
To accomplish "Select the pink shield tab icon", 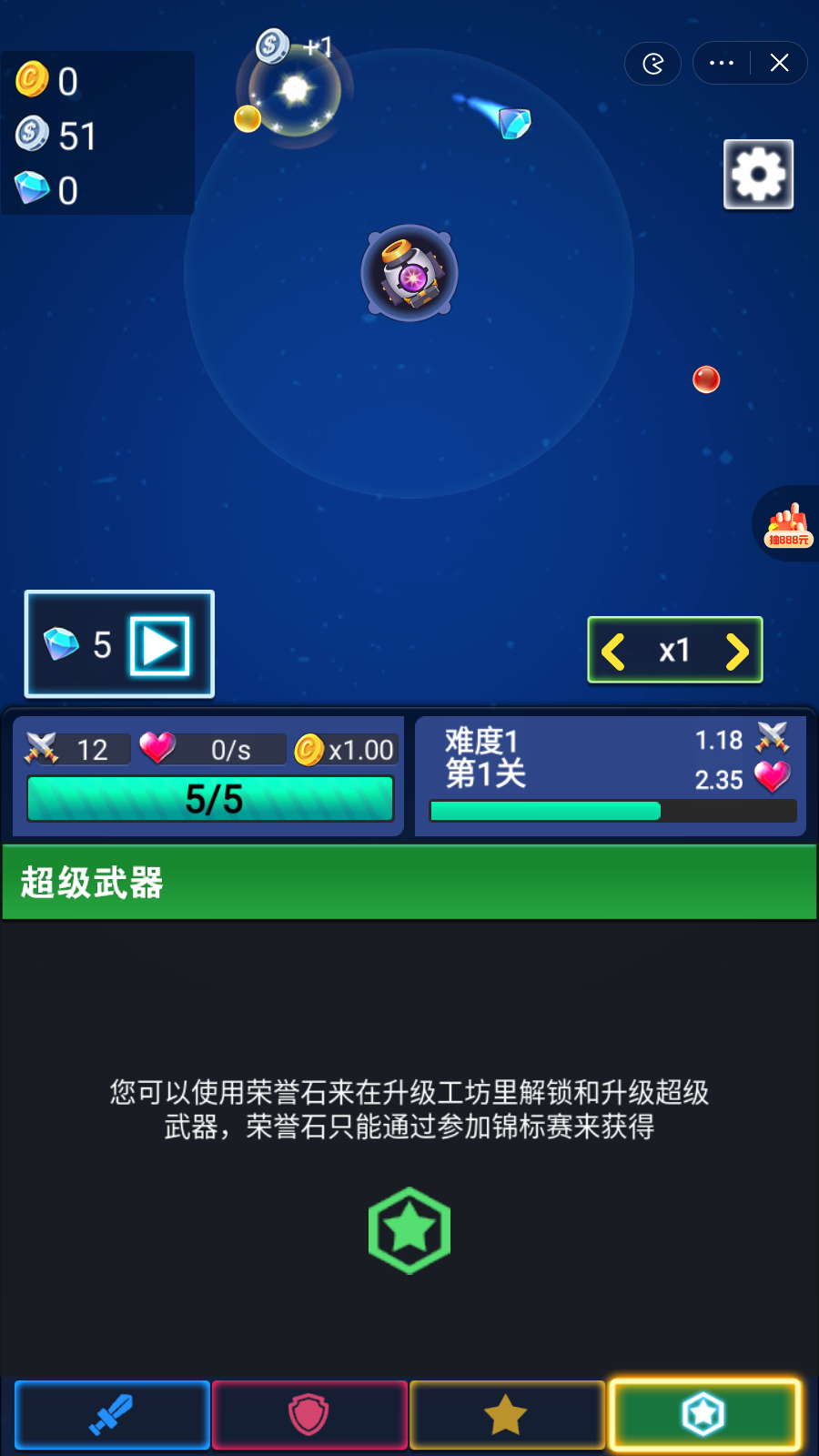I will [309, 1414].
